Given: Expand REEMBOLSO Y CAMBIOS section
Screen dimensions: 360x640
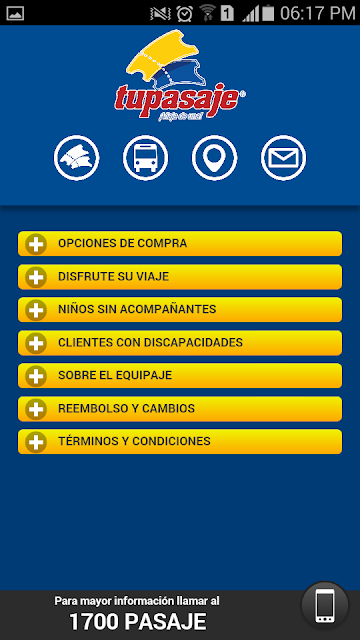Looking at the screenshot, I should (180, 409).
